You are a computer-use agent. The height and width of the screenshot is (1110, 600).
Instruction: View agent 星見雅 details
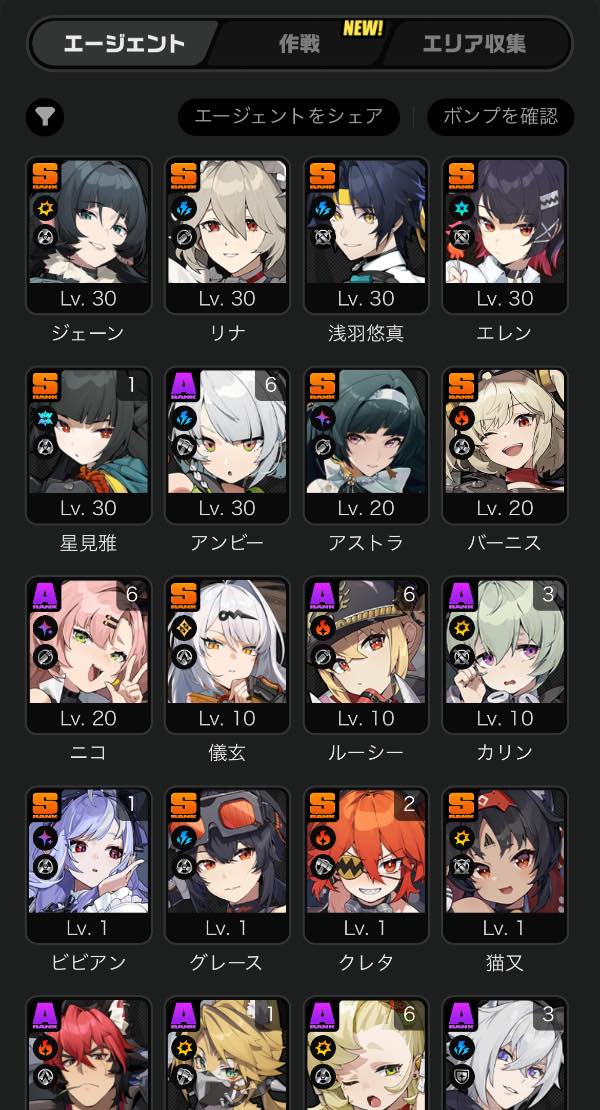(88, 445)
